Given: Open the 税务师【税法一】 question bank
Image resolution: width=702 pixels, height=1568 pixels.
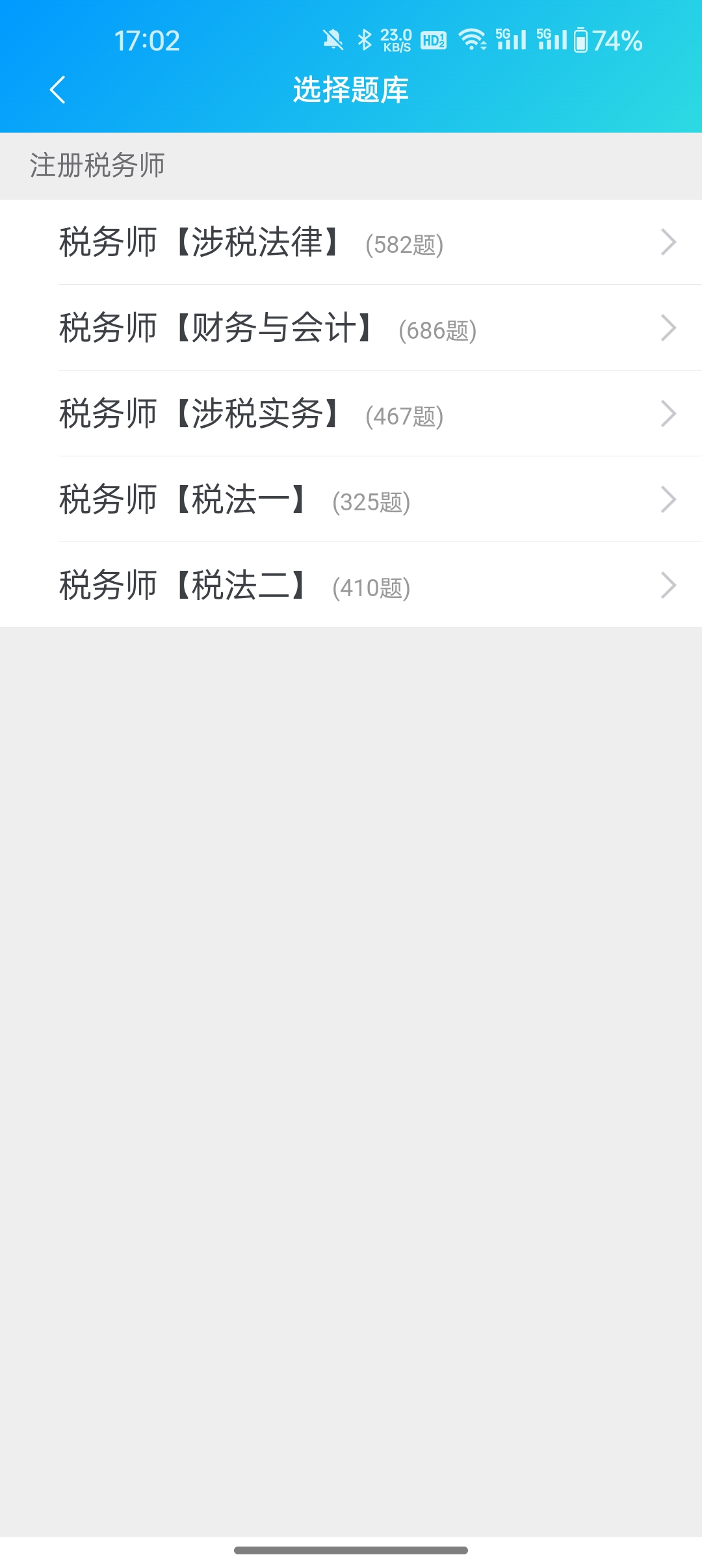Looking at the screenshot, I should click(351, 500).
